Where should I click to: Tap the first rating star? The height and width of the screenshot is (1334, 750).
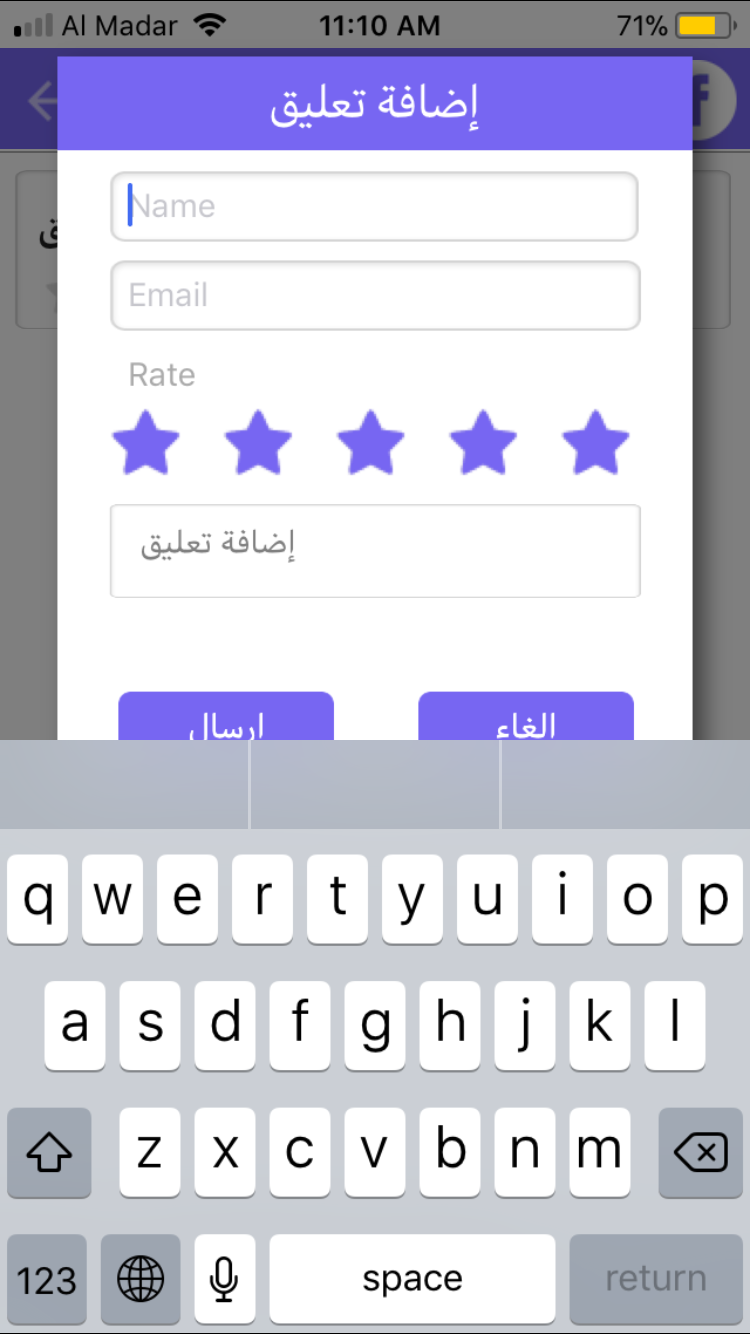pyautogui.click(x=146, y=440)
